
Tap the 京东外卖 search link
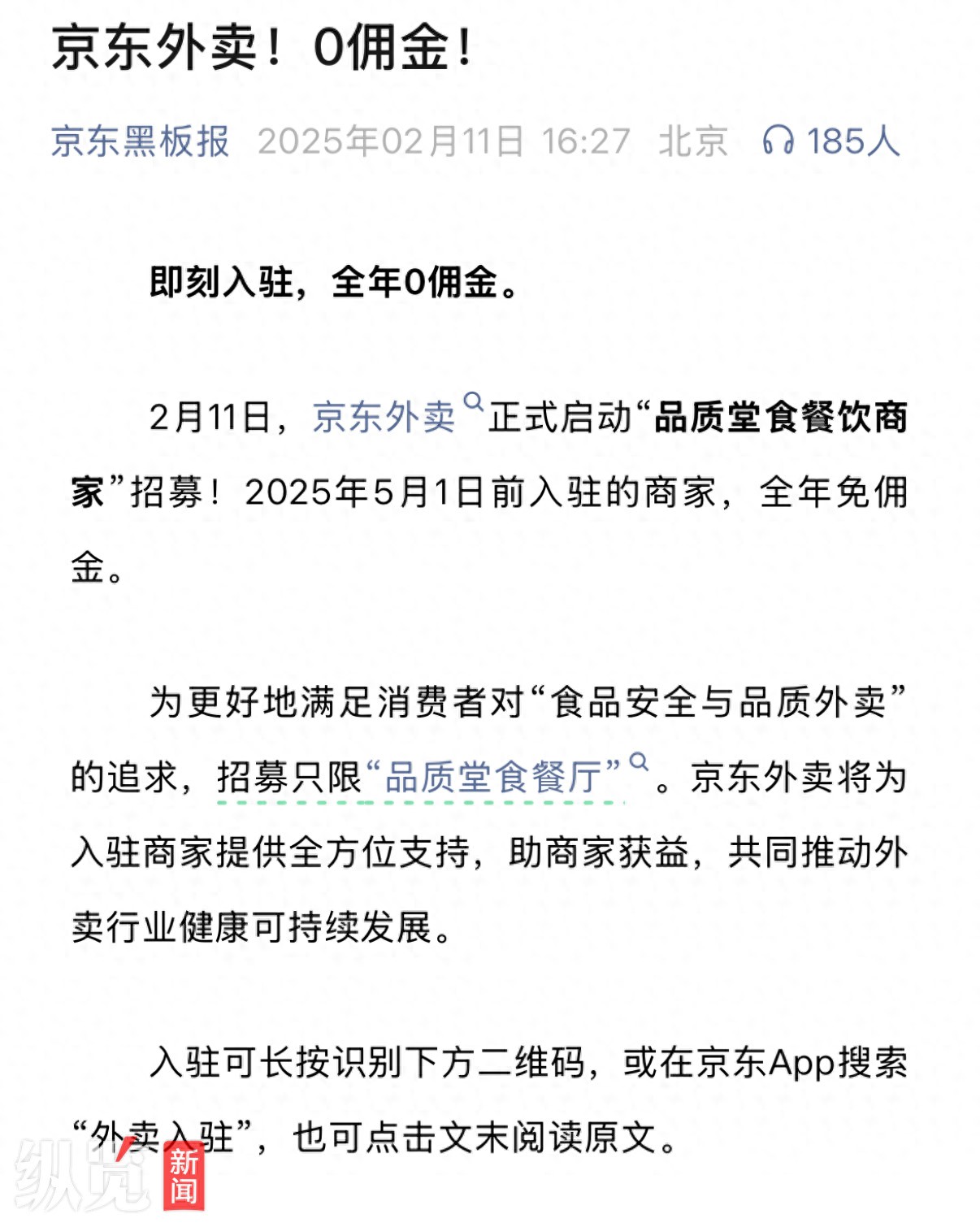coord(384,417)
